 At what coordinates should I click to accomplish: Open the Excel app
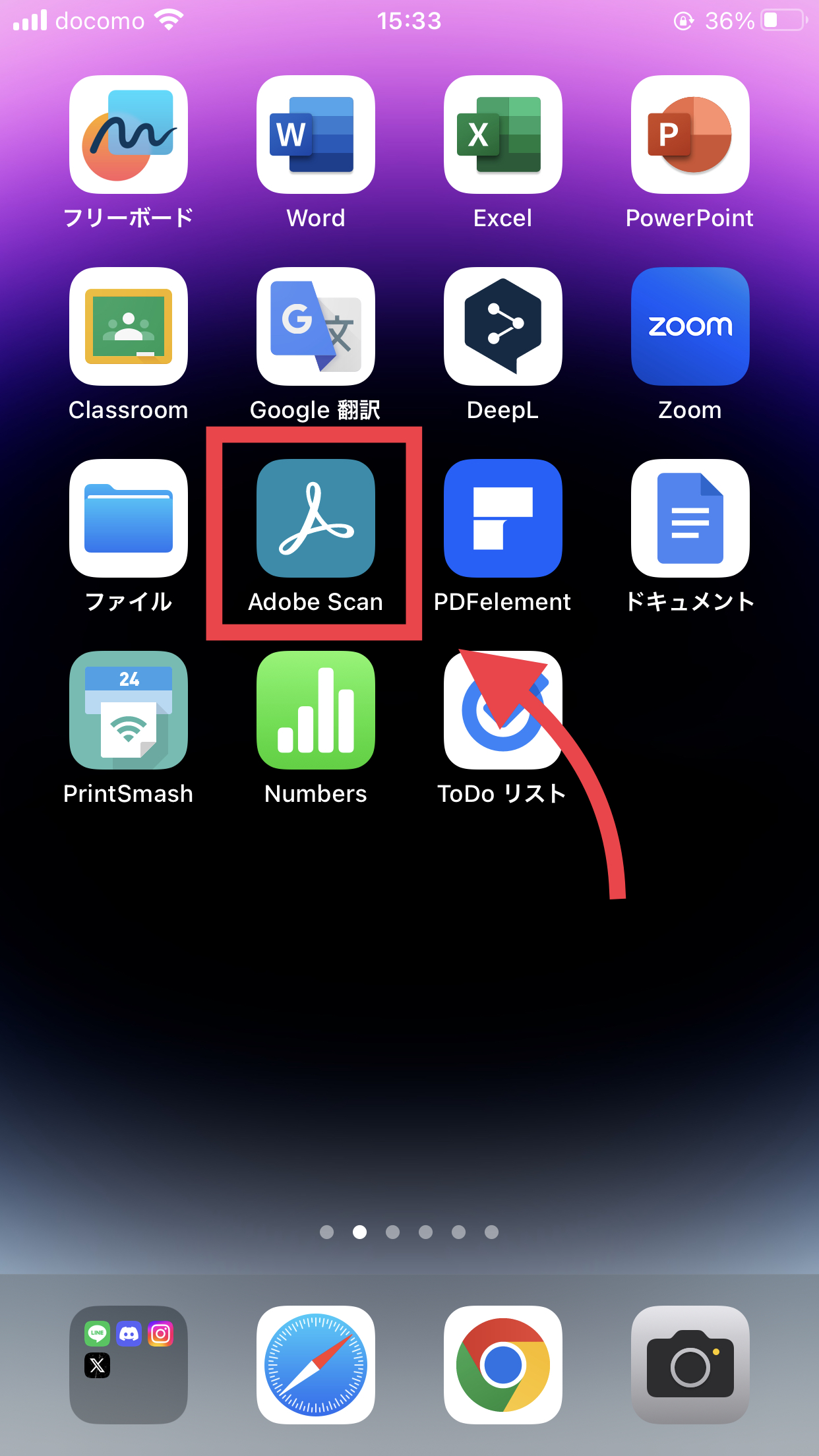[x=502, y=135]
